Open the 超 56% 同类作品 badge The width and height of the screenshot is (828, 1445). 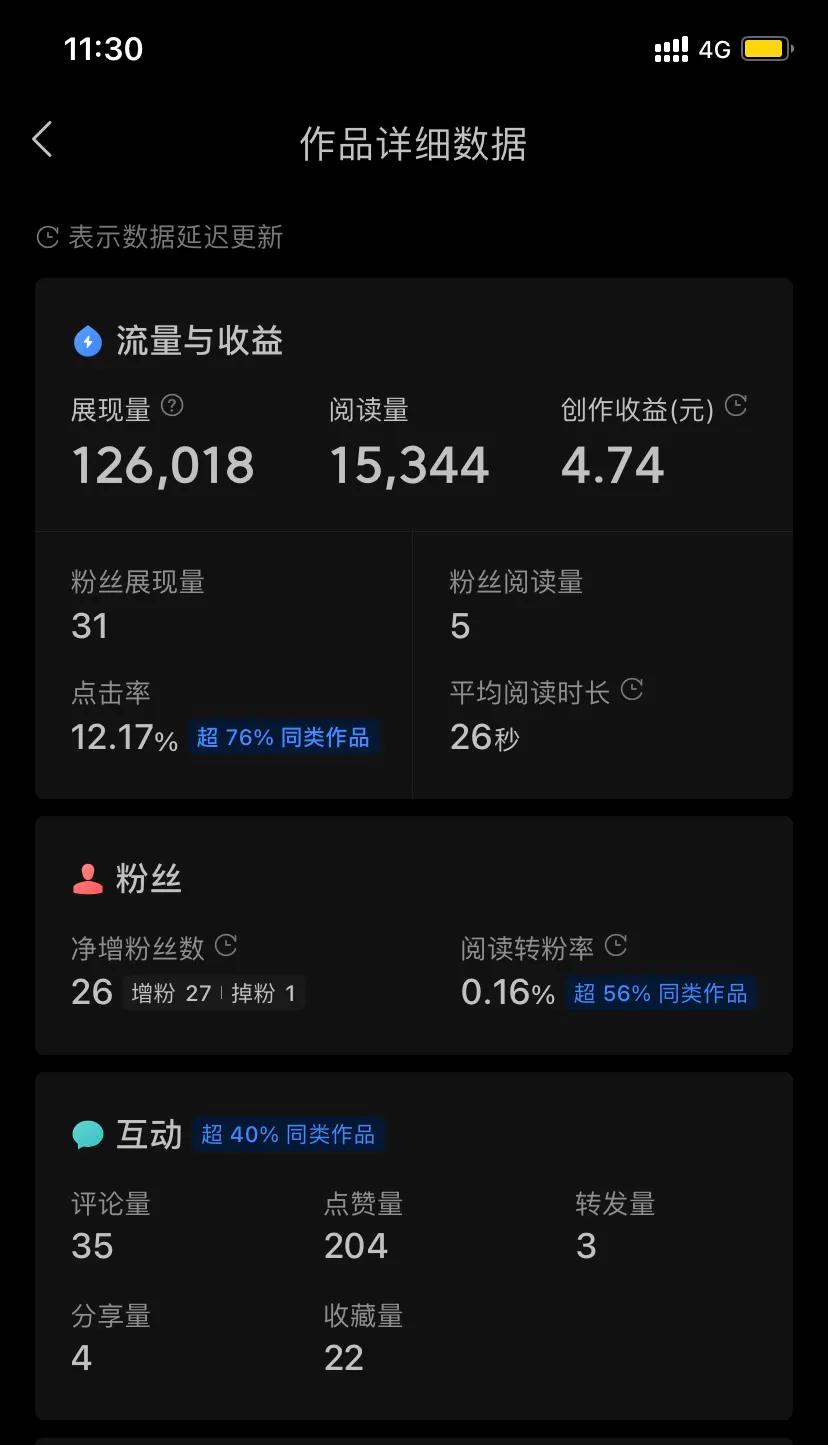pos(660,995)
